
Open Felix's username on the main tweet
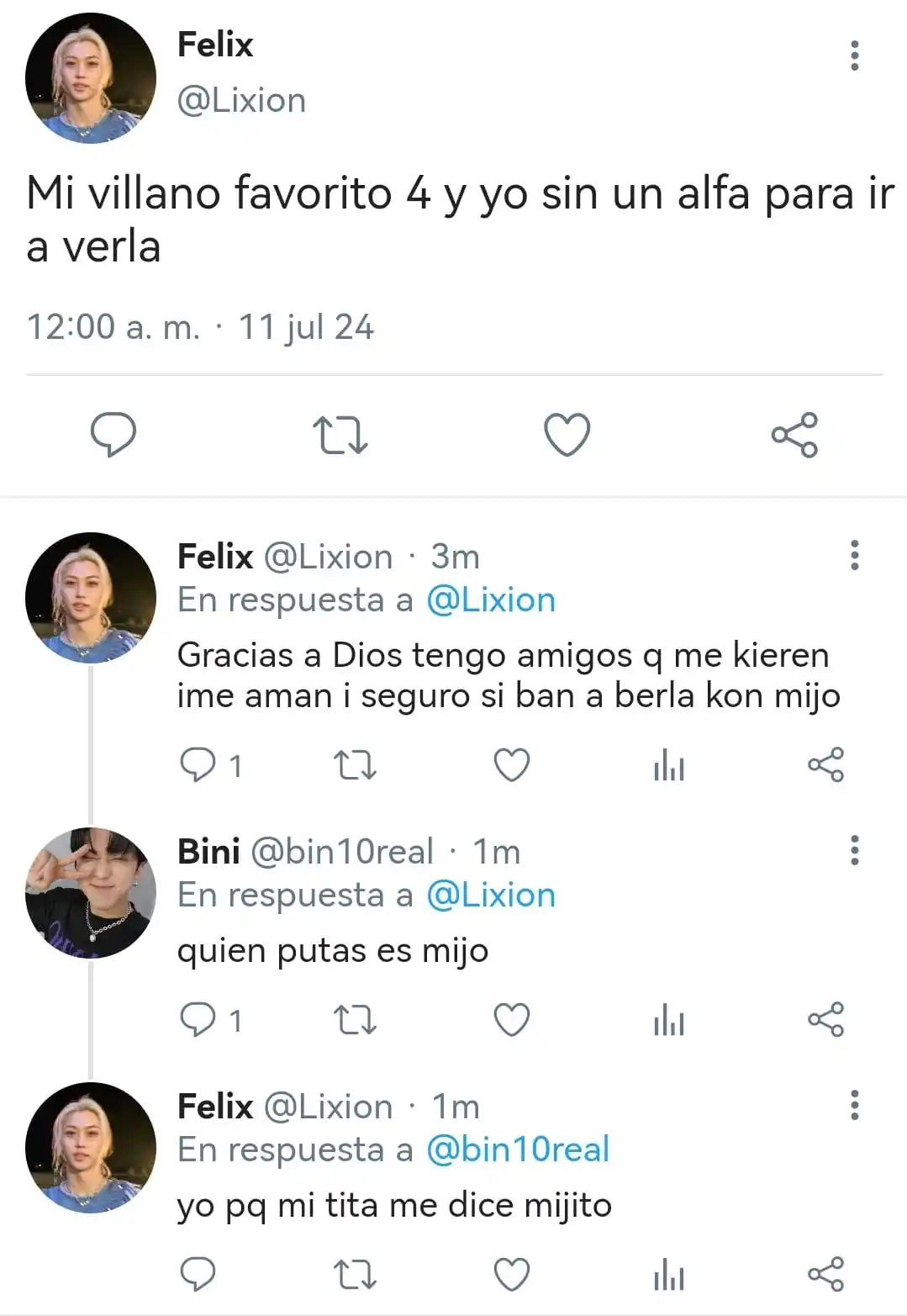214,45
